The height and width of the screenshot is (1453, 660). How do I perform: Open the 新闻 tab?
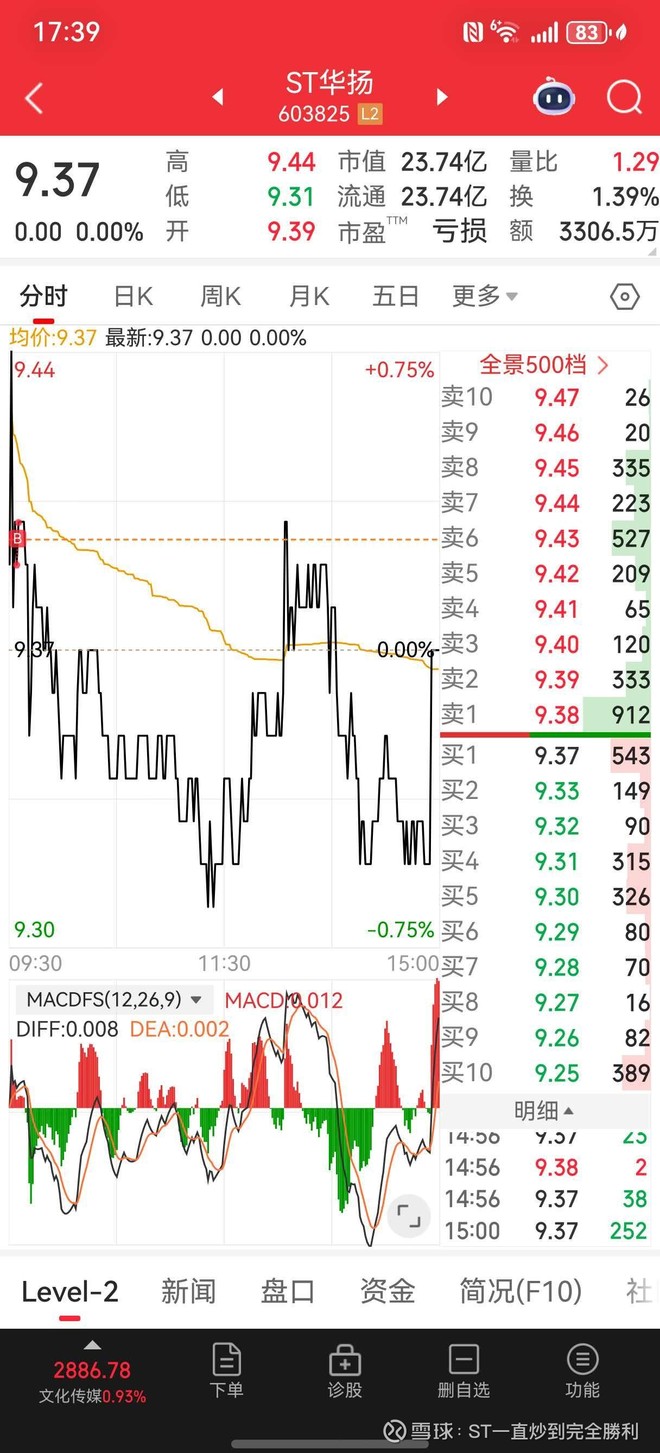click(x=188, y=1291)
